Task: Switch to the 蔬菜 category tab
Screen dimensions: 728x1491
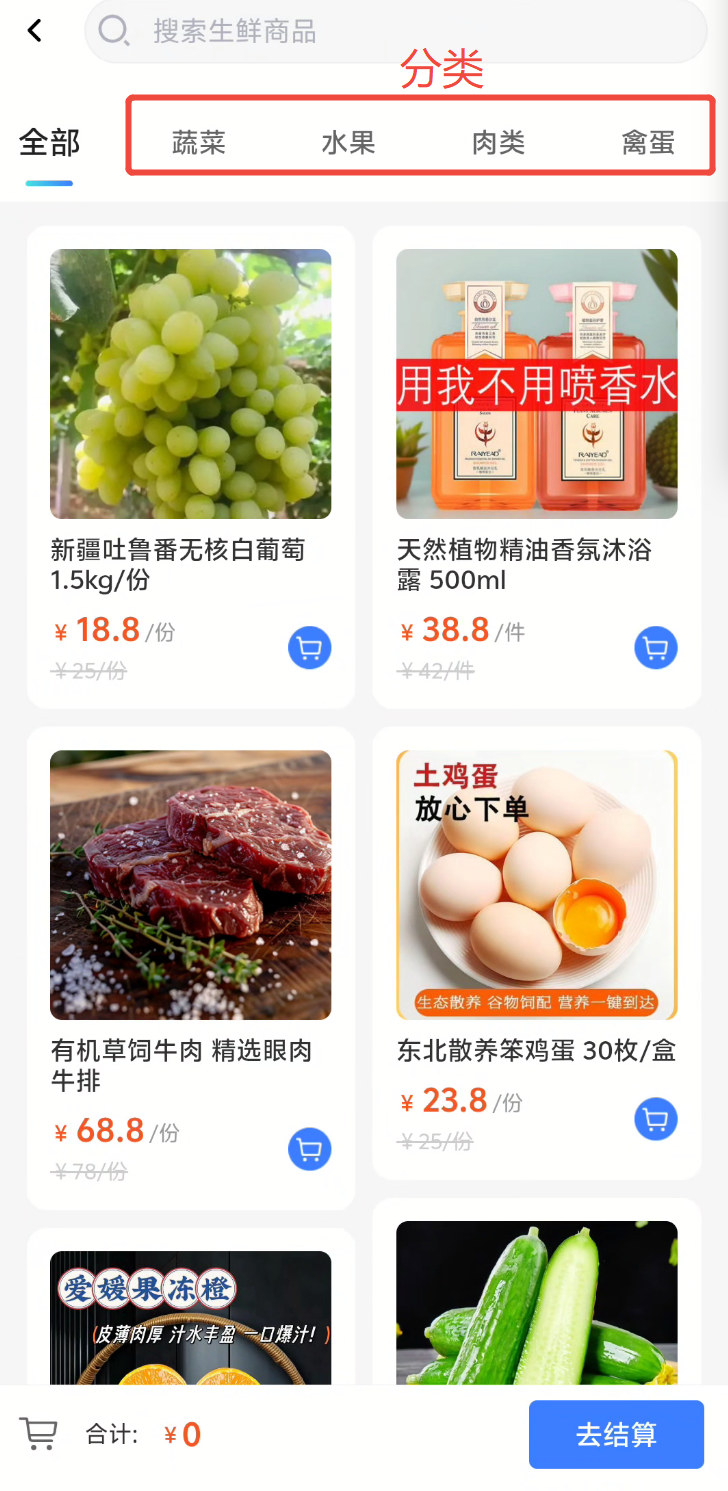Action: coord(199,143)
